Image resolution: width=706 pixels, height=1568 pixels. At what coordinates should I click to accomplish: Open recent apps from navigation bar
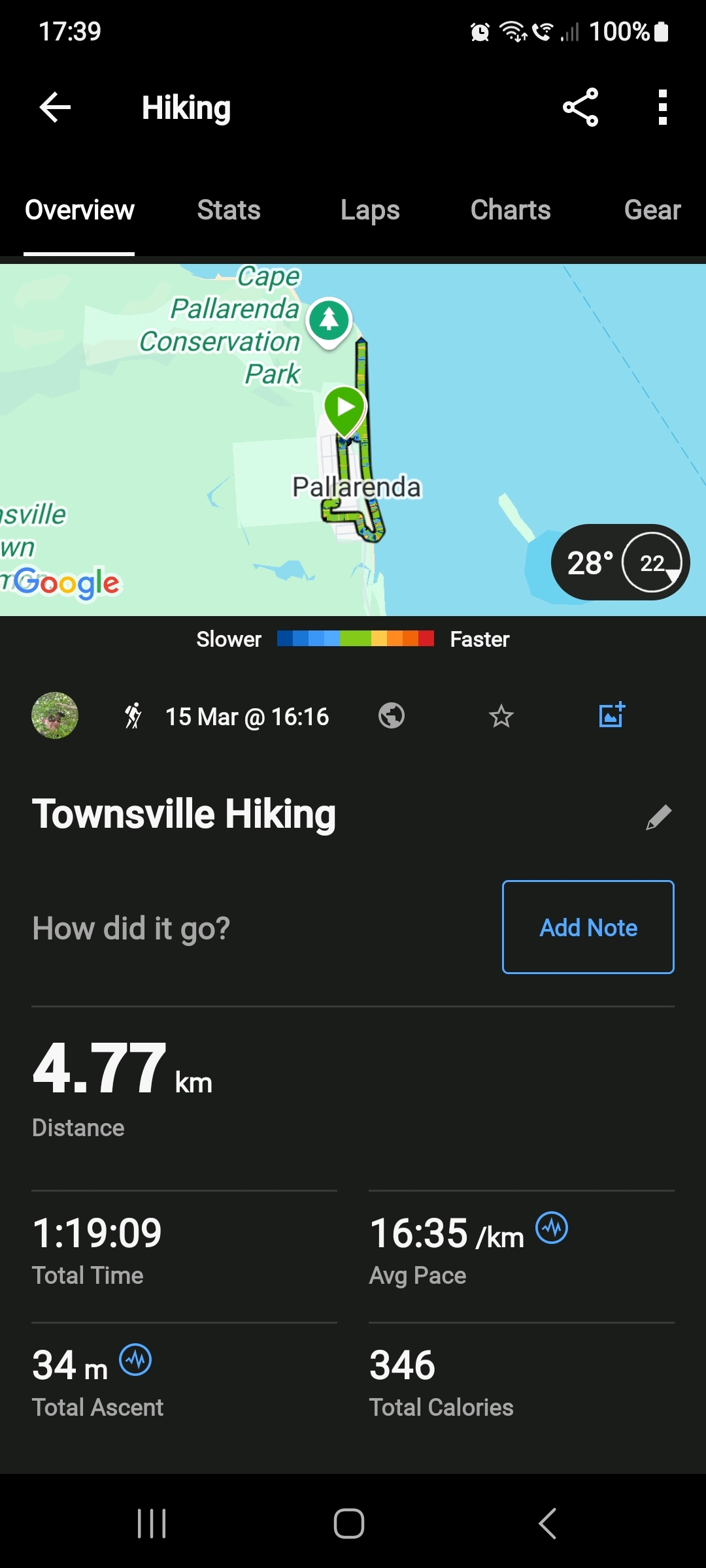coord(152,1524)
